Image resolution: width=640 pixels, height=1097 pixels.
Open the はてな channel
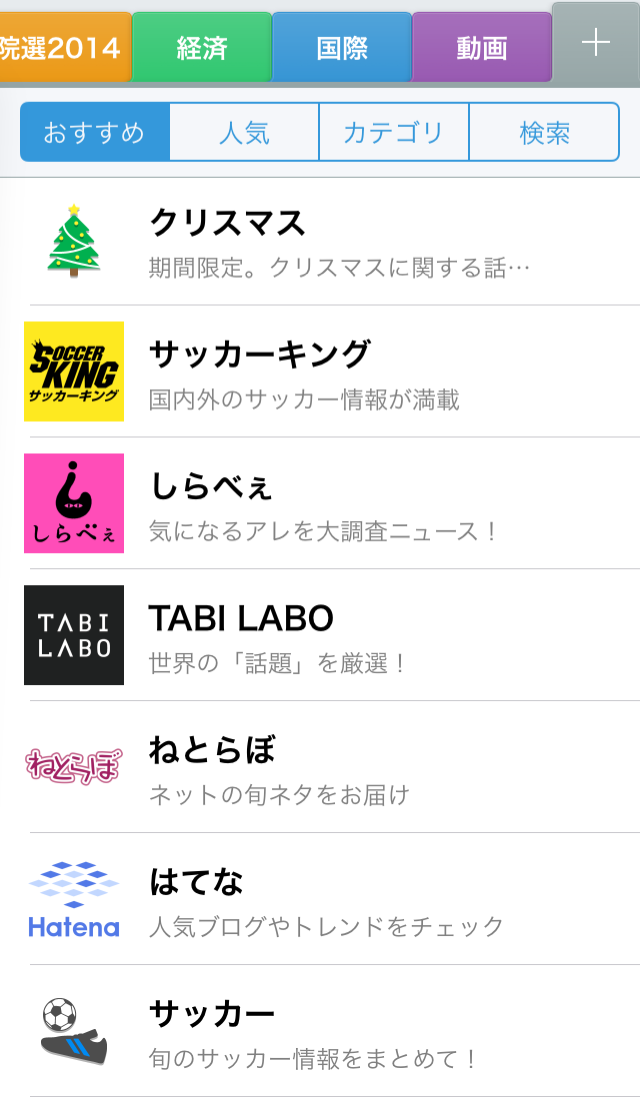click(x=320, y=899)
